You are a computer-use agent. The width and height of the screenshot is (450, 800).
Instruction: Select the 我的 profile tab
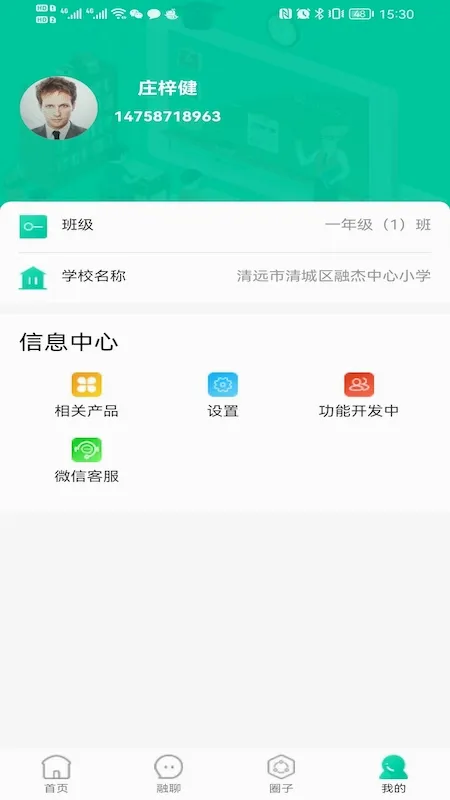click(393, 774)
